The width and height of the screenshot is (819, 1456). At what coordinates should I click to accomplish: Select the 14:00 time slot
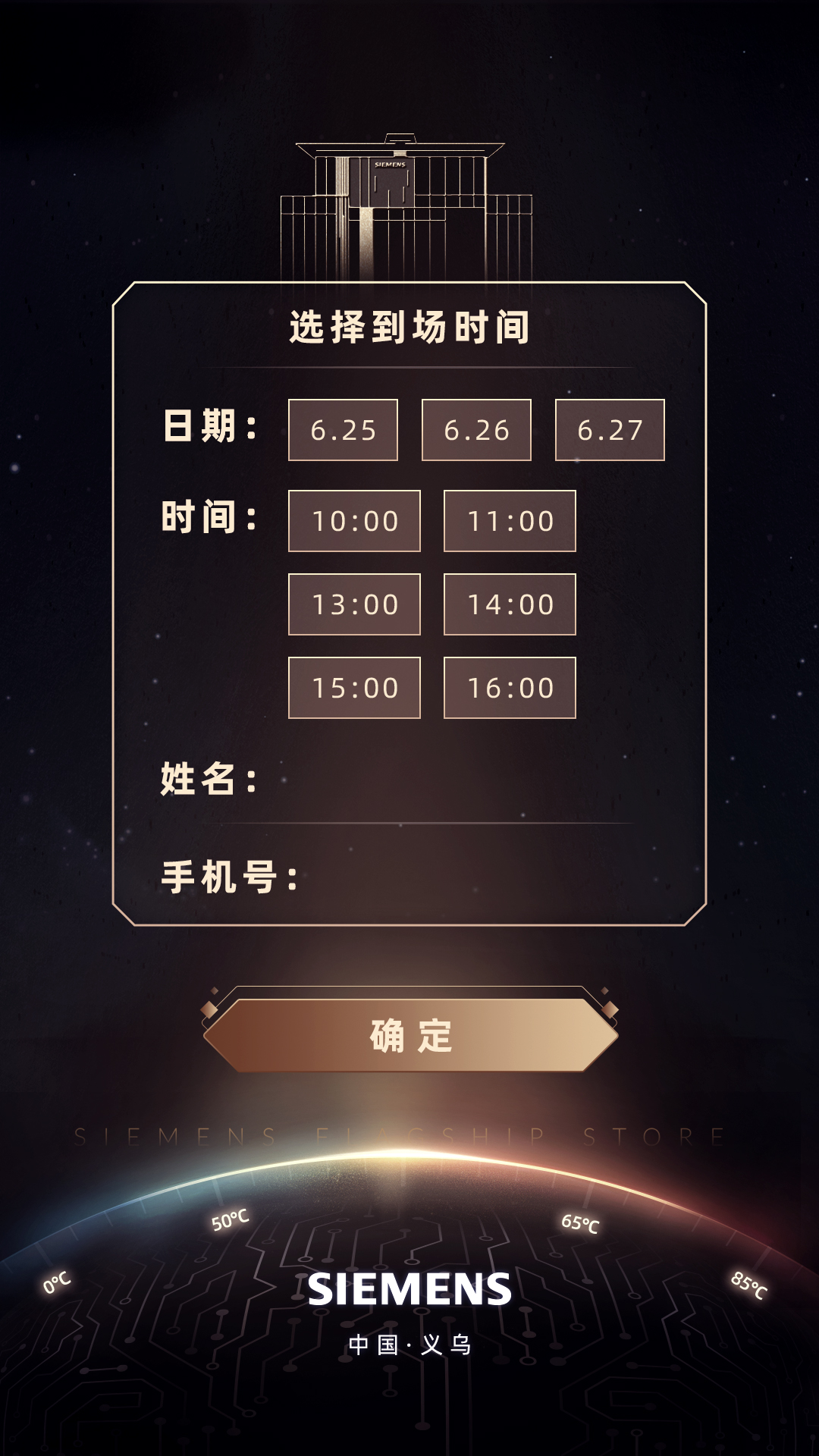click(510, 604)
